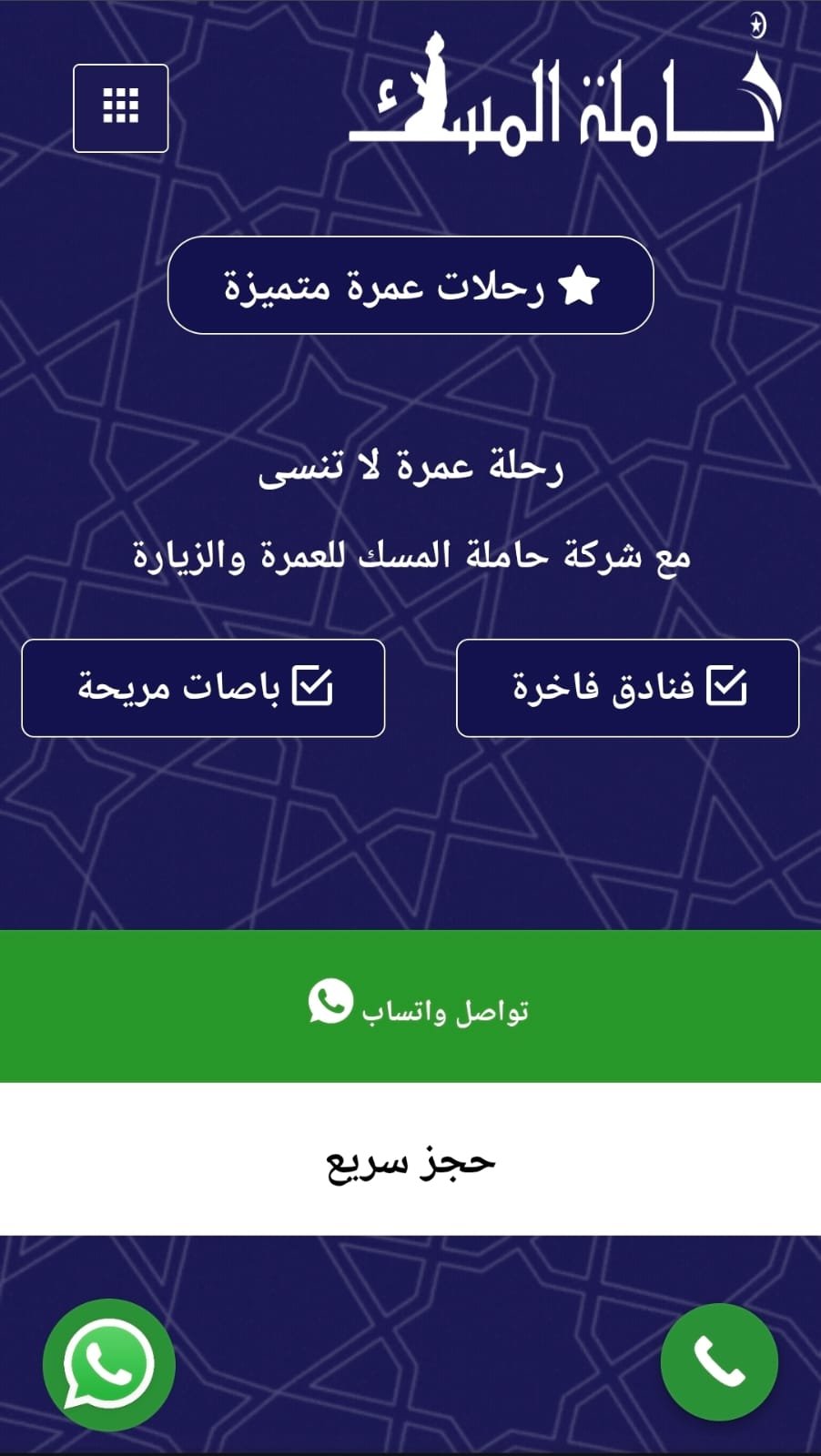Open the حجز سريع quick booking
The width and height of the screenshot is (821, 1456).
click(410, 1159)
